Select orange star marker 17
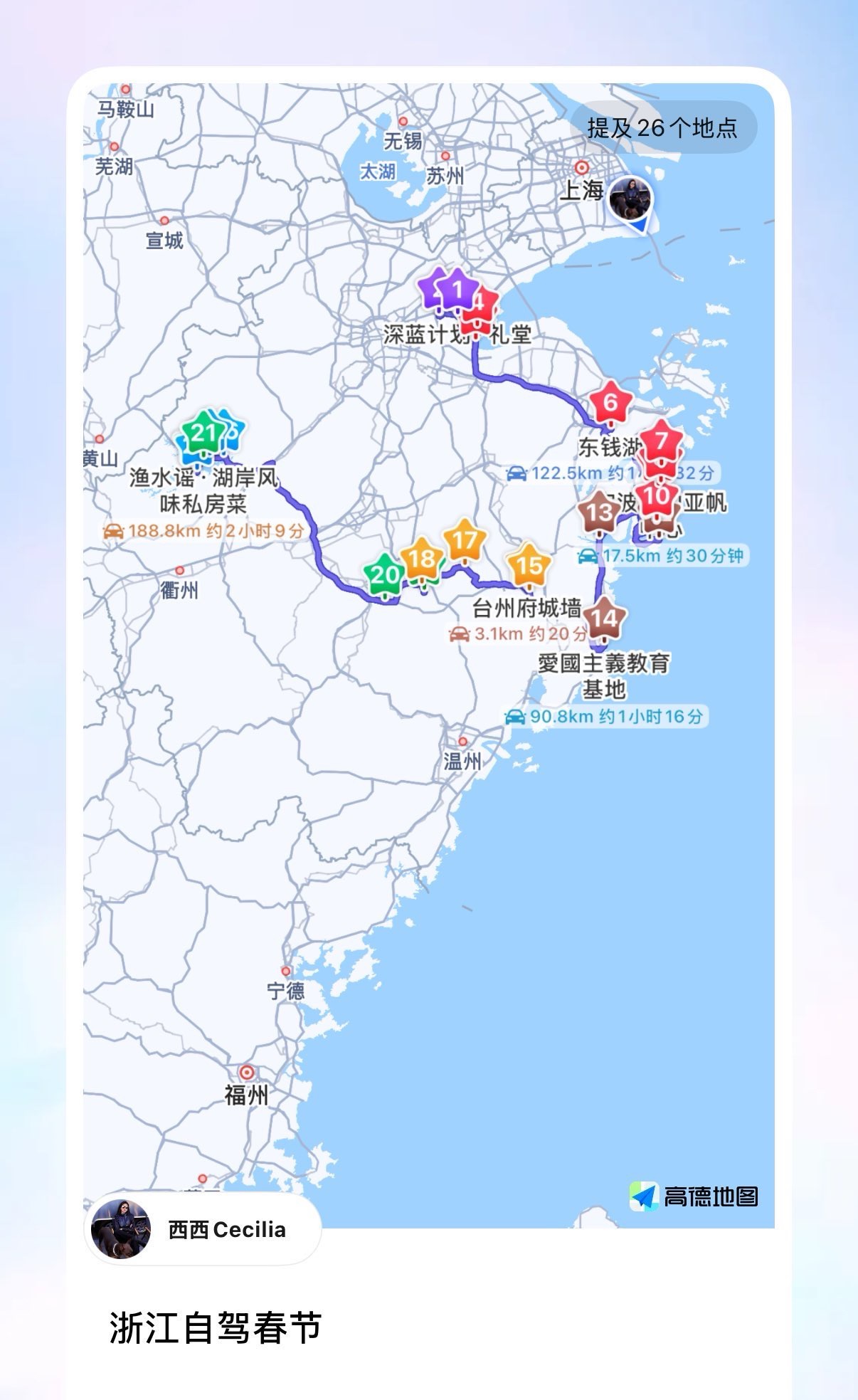The image size is (858, 1400). pyautogui.click(x=465, y=542)
